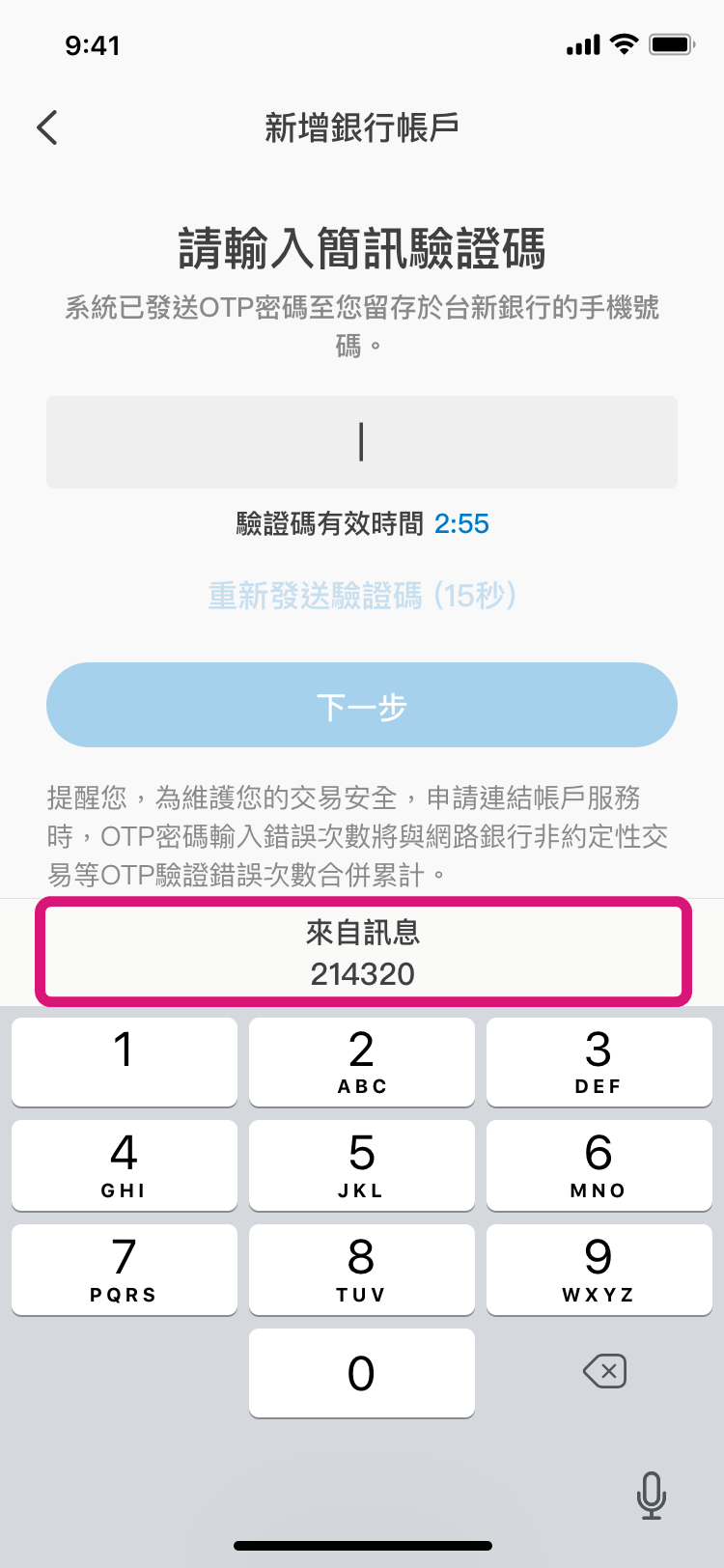Tap 重新發送驗證碼 to resend code

point(362,596)
